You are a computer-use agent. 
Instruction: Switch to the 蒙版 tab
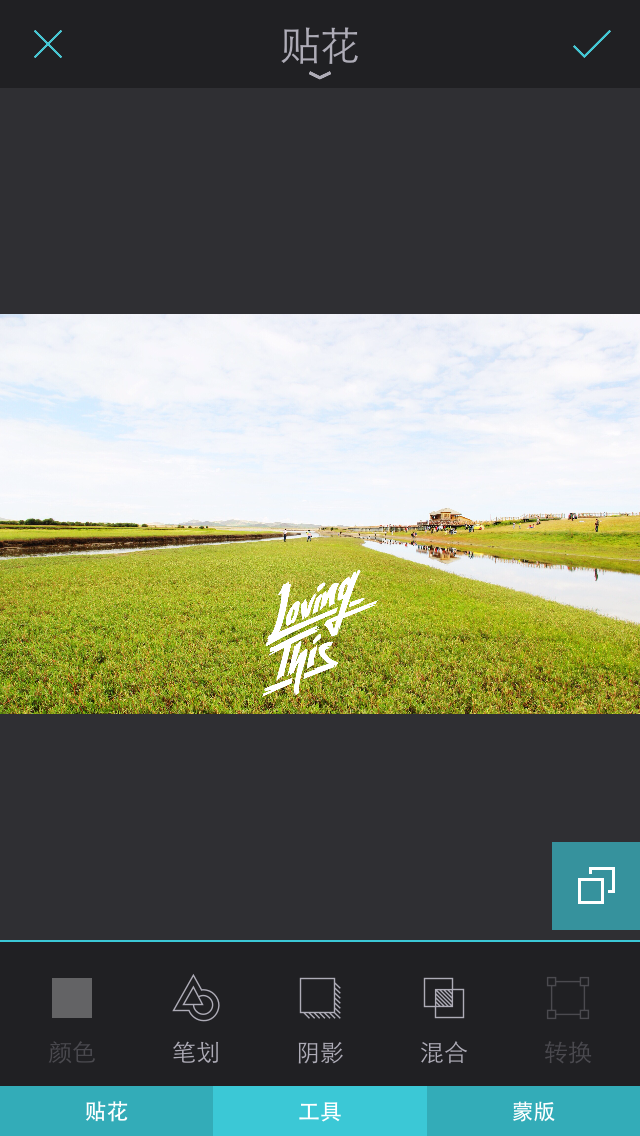[534, 1111]
